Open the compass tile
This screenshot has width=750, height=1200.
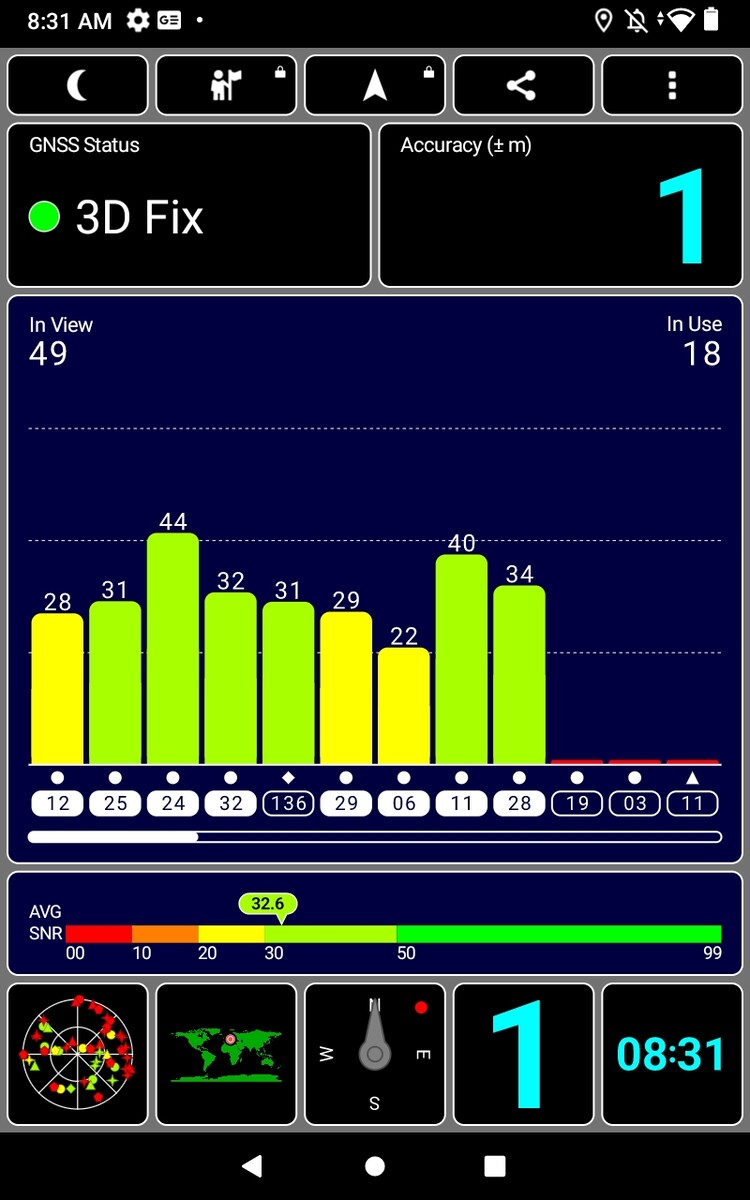point(375,1054)
